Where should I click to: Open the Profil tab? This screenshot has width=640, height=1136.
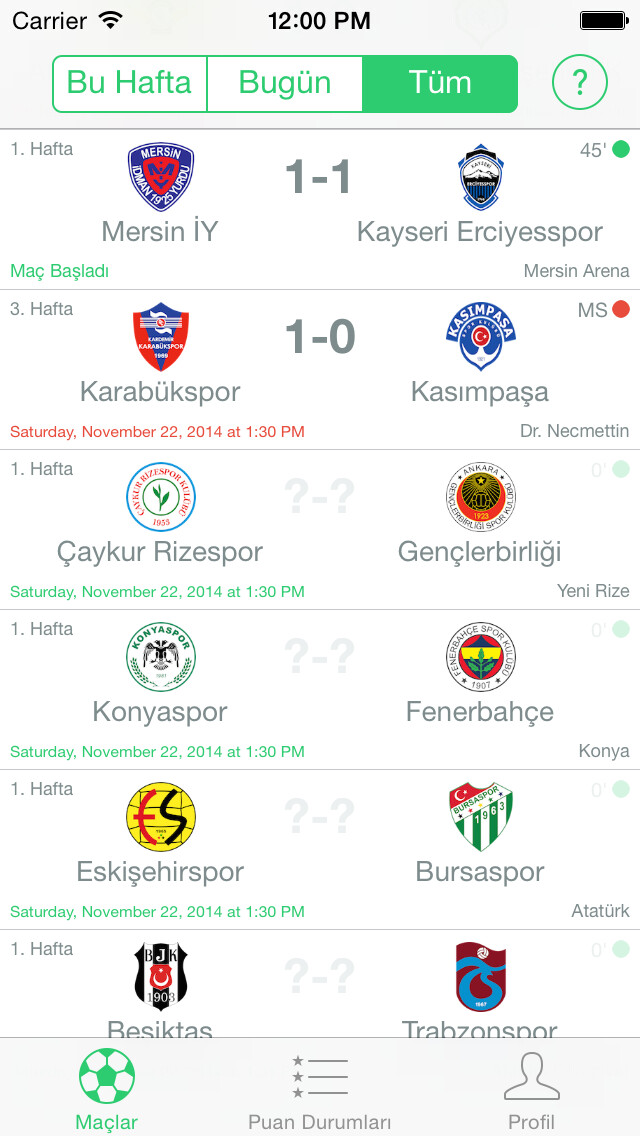click(532, 1088)
